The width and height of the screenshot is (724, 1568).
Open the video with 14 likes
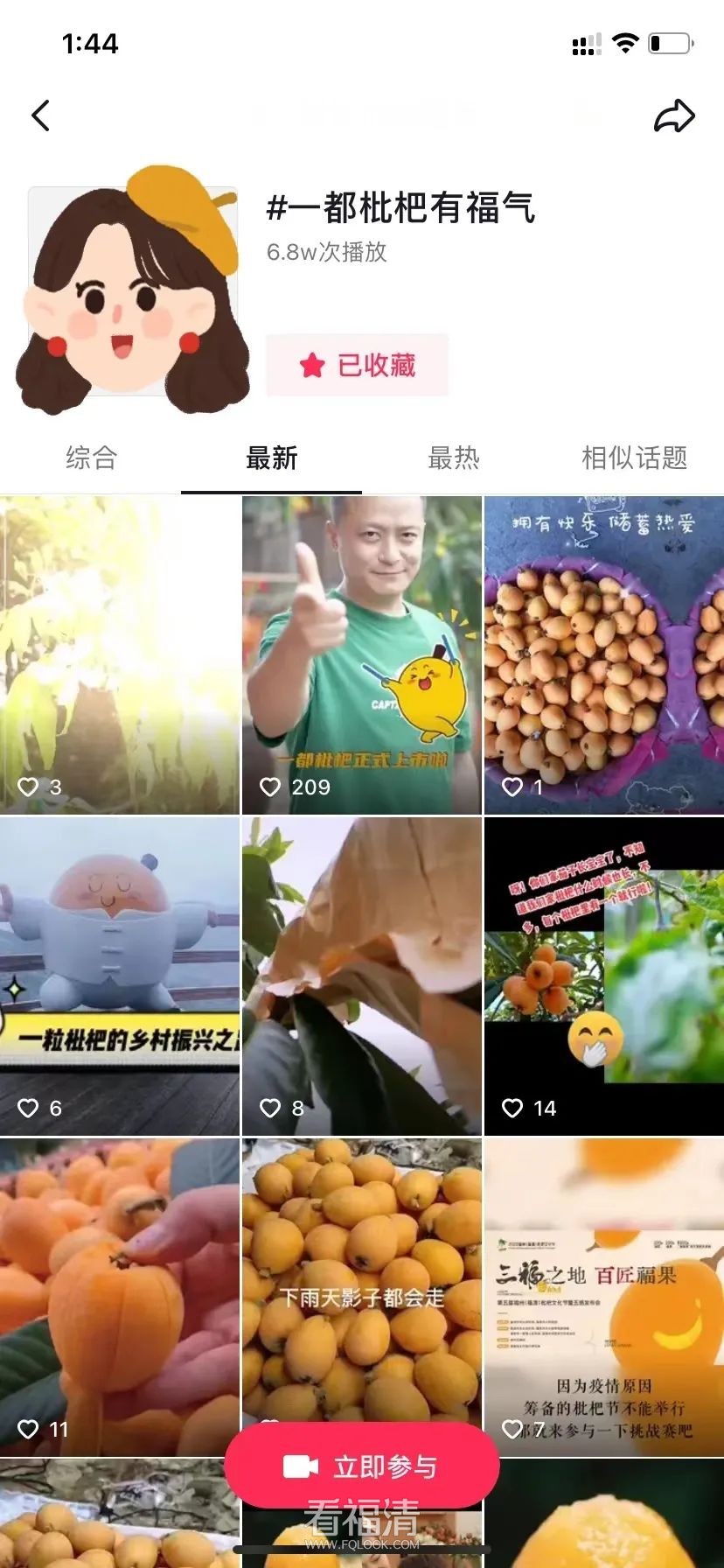[x=603, y=976]
